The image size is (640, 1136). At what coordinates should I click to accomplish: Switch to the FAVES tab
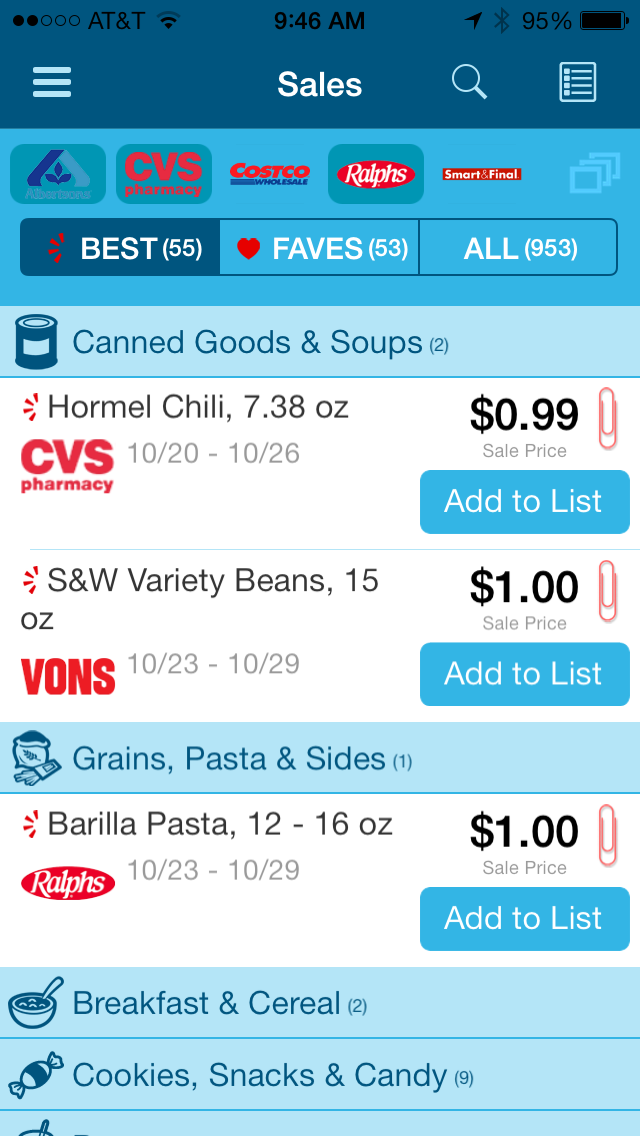pyautogui.click(x=319, y=248)
